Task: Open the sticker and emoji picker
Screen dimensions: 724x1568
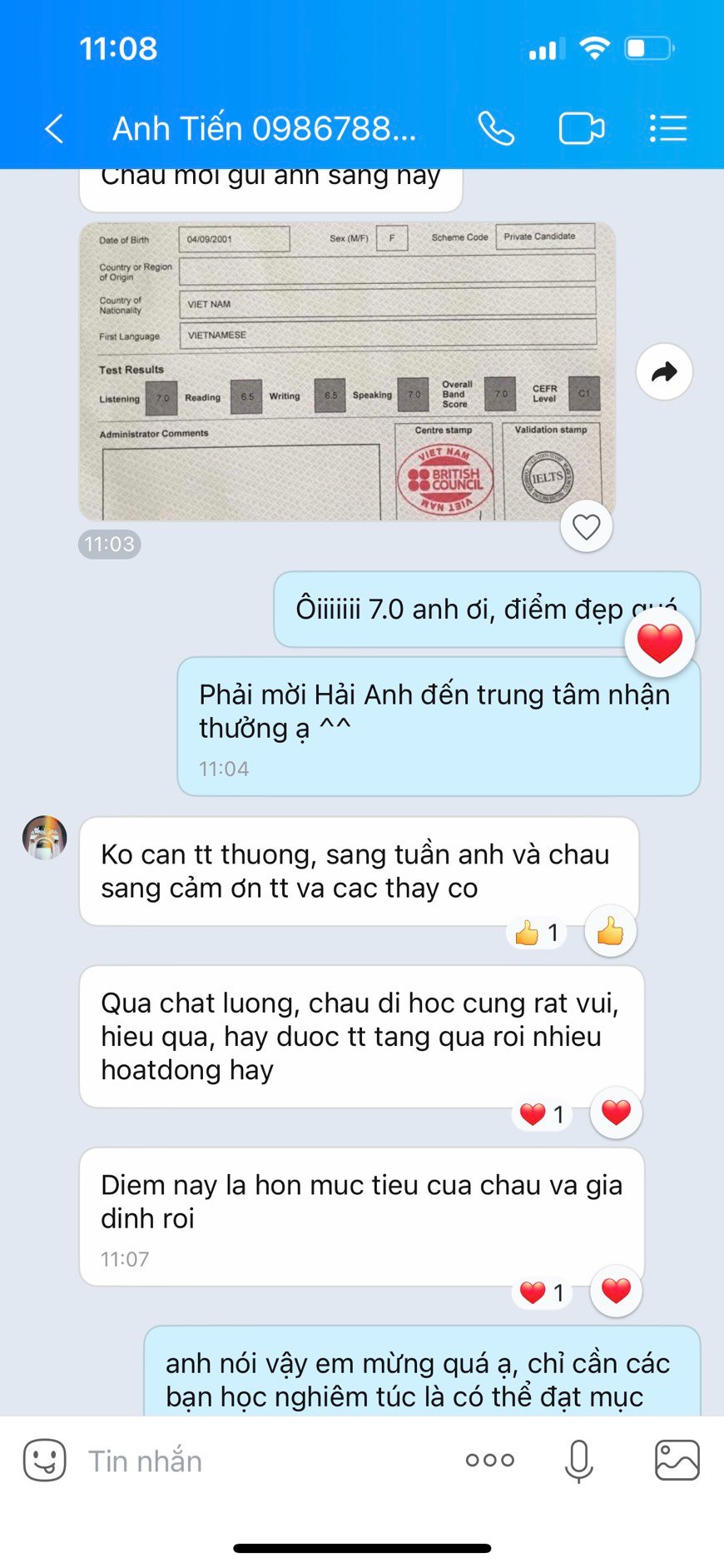Action: 44,1461
